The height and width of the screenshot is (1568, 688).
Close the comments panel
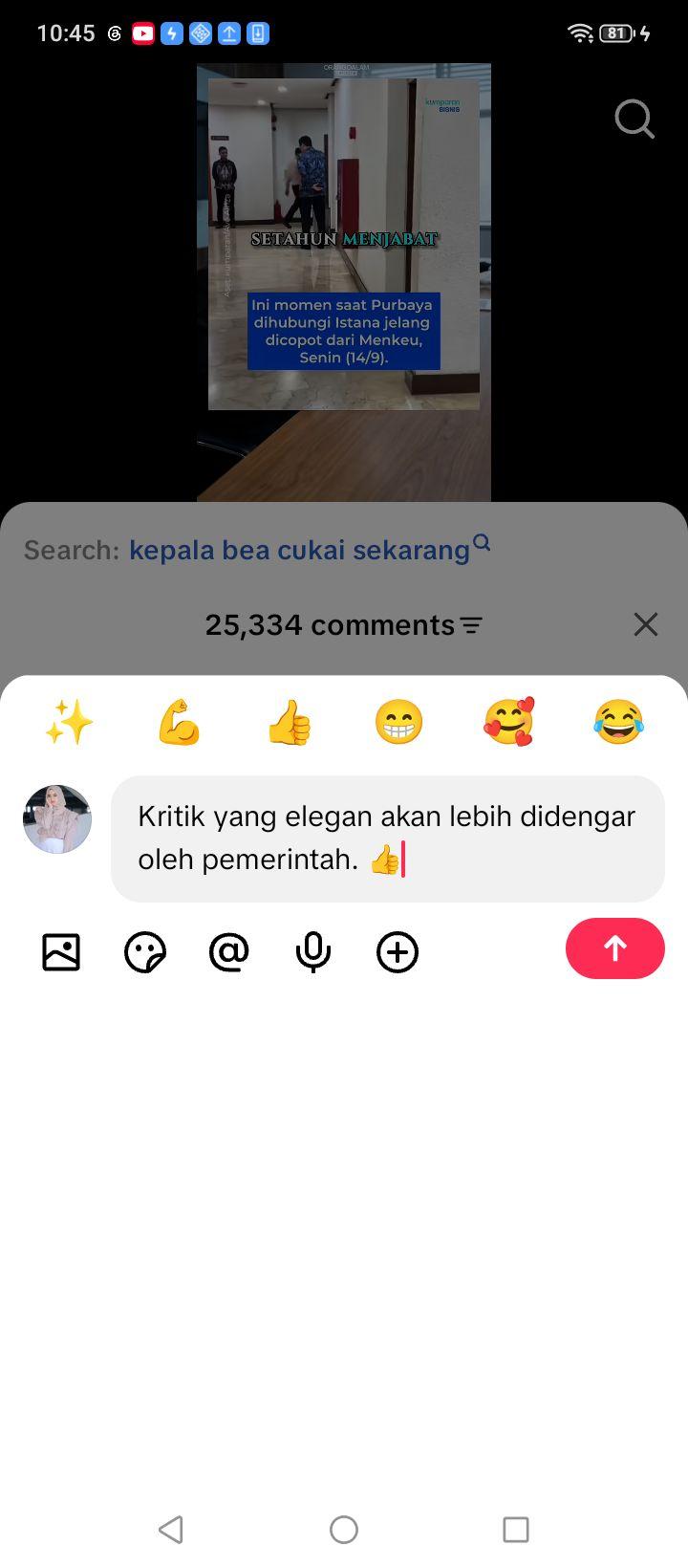(x=646, y=624)
